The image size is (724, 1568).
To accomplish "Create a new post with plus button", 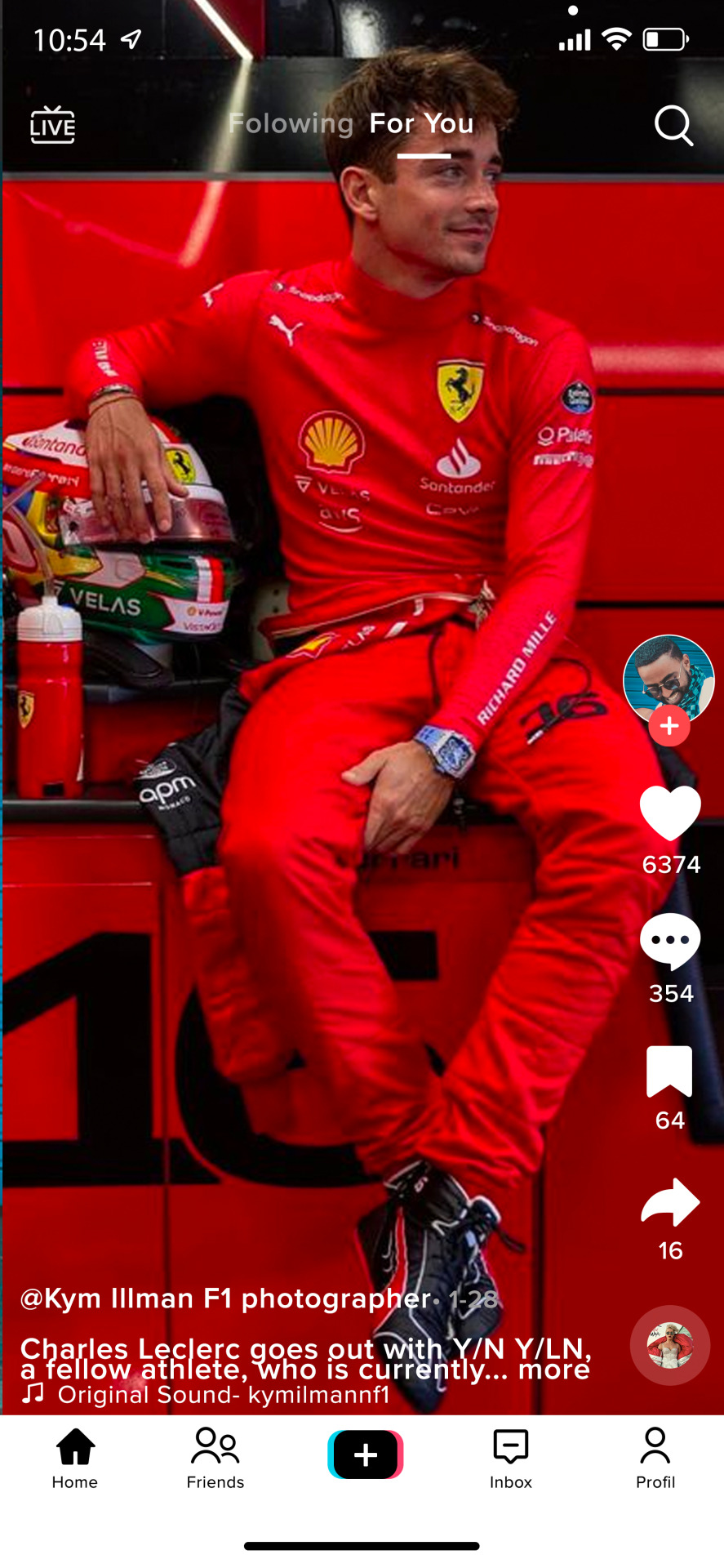I will (x=365, y=1454).
